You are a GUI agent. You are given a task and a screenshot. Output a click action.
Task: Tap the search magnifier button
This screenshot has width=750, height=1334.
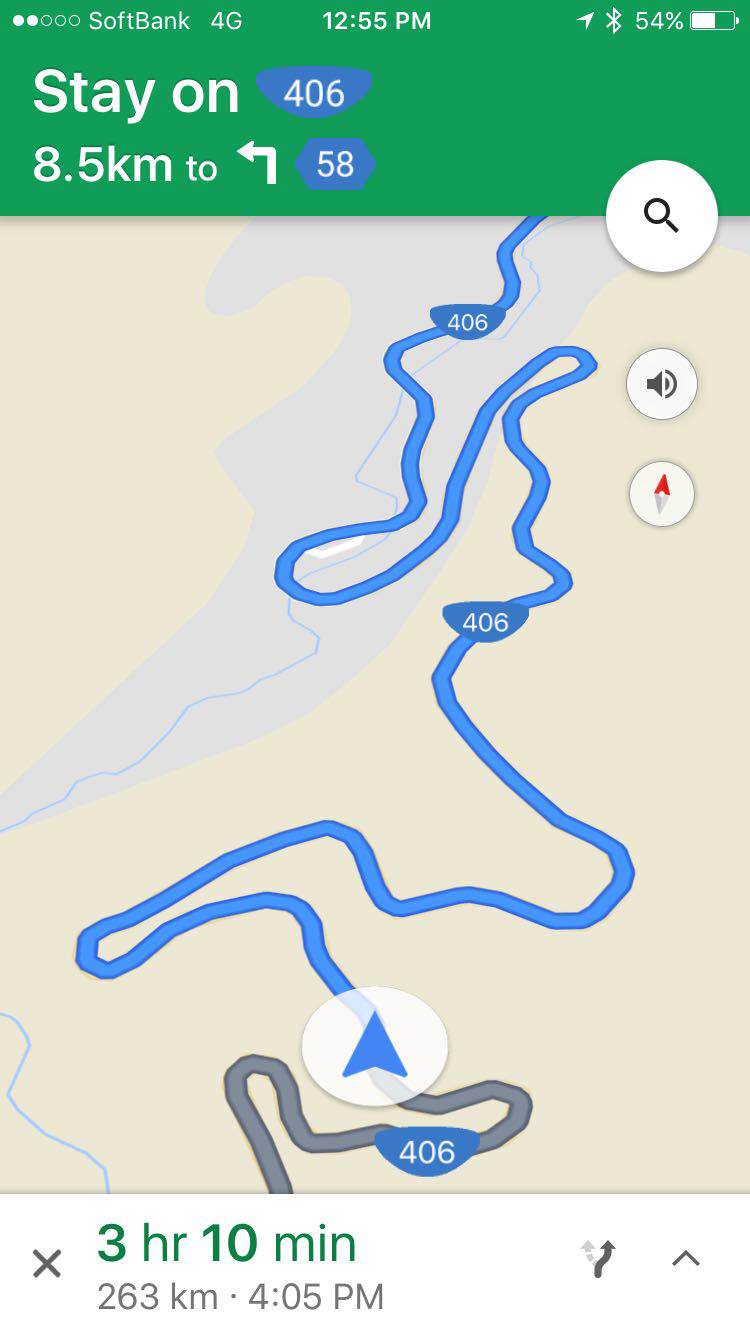(x=662, y=216)
